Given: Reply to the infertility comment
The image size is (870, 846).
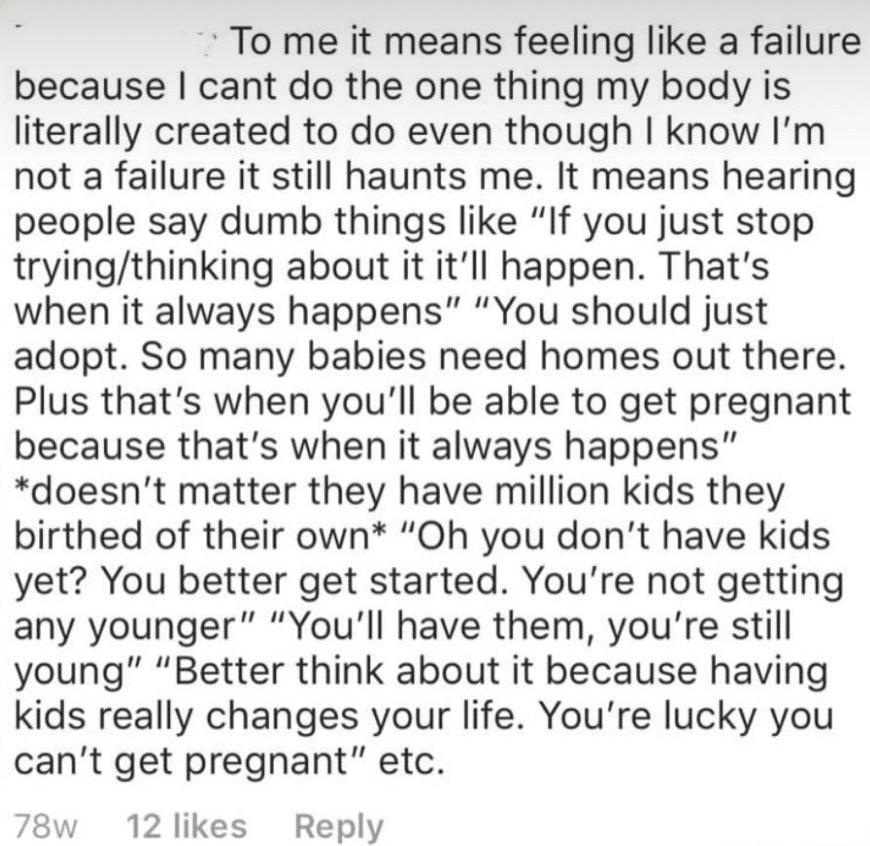Looking at the screenshot, I should point(338,827).
